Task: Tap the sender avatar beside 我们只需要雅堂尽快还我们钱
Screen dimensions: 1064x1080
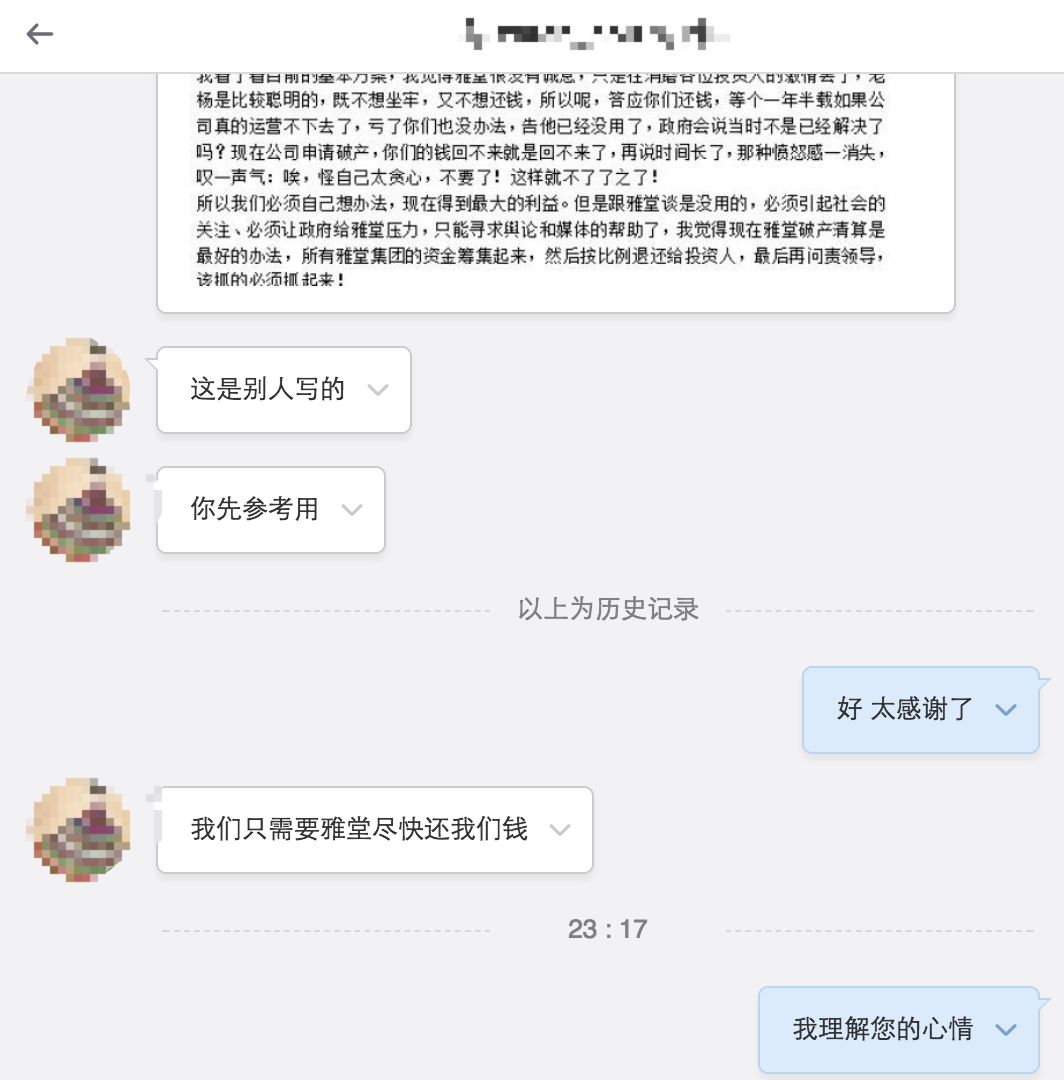Action: click(x=78, y=830)
